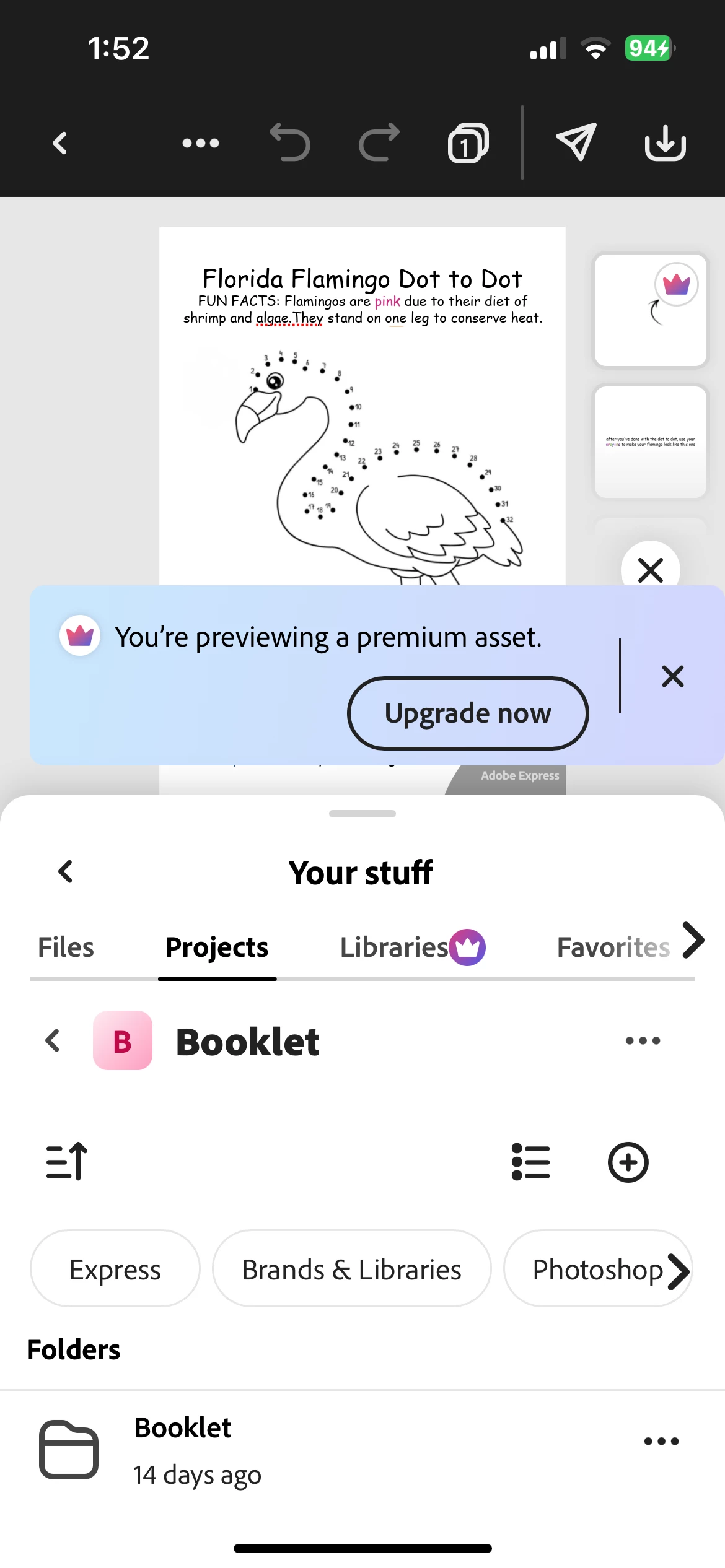Open the Libraries tab
The image size is (725, 1568).
pos(412,947)
